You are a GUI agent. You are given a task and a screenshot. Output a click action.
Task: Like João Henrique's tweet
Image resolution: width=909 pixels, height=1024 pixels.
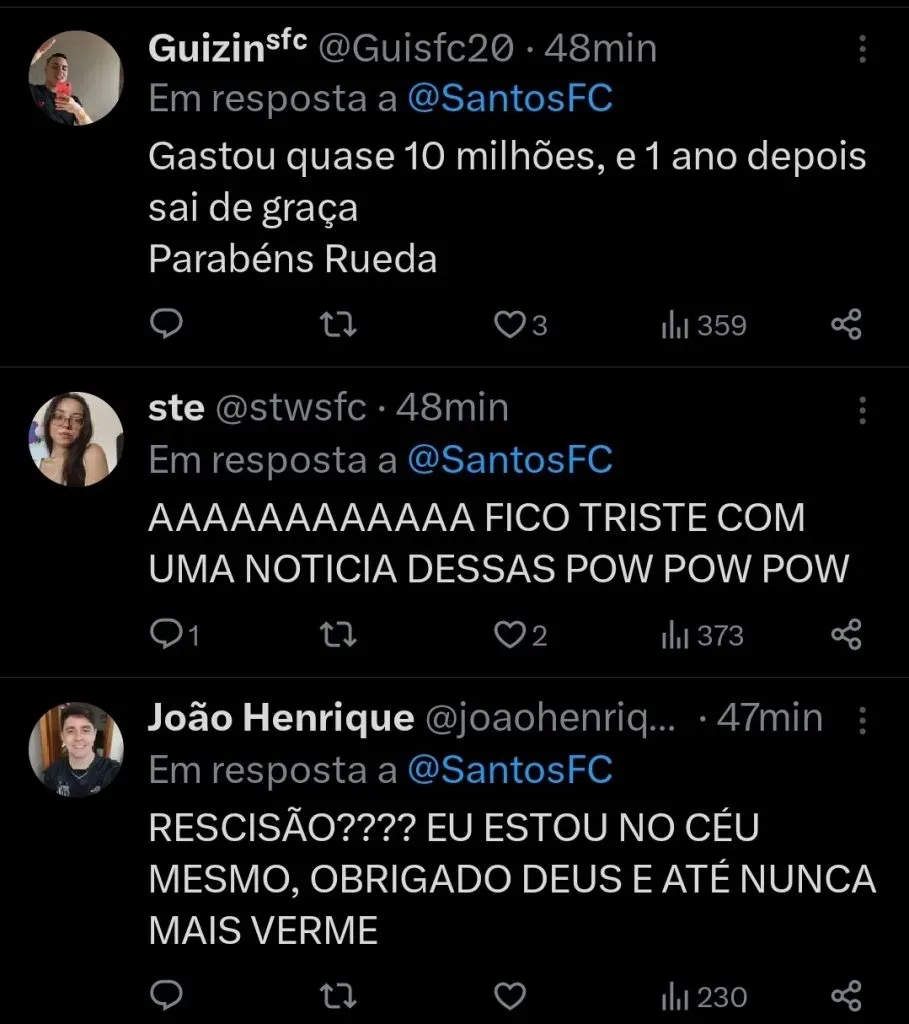(512, 995)
